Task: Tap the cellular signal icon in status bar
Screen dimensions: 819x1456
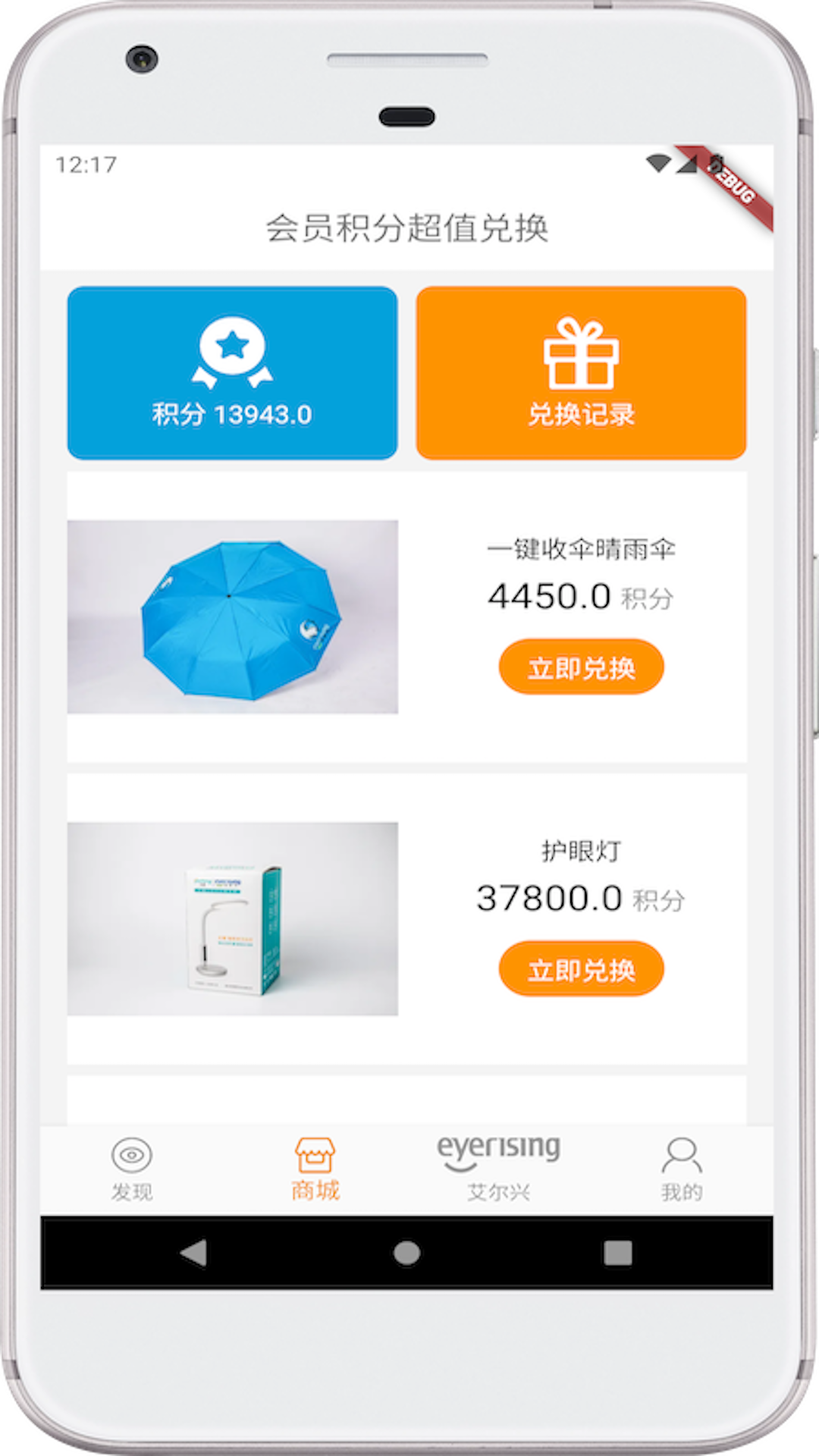Action: pyautogui.click(x=689, y=163)
